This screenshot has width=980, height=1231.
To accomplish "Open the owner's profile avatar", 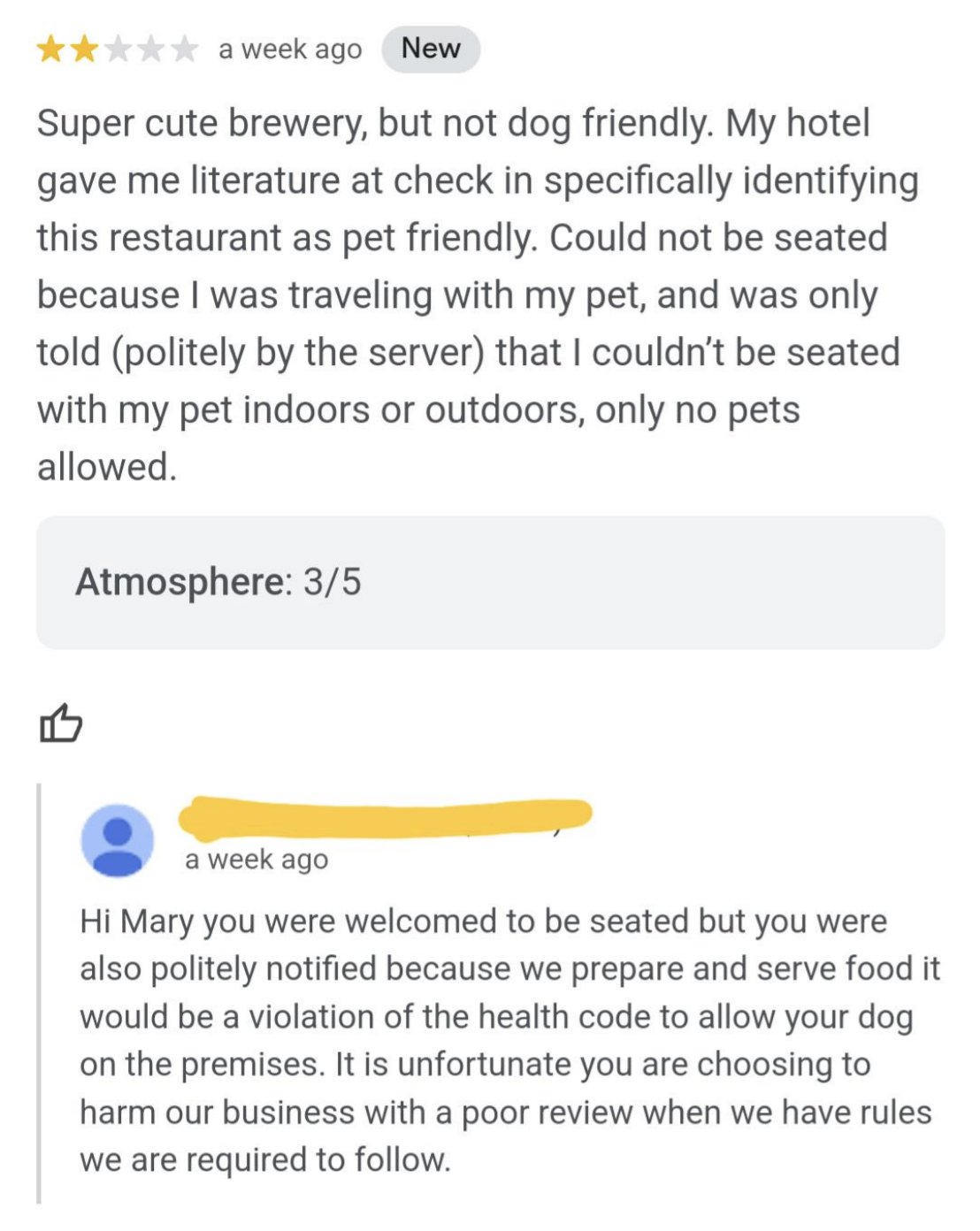I will pyautogui.click(x=118, y=840).
